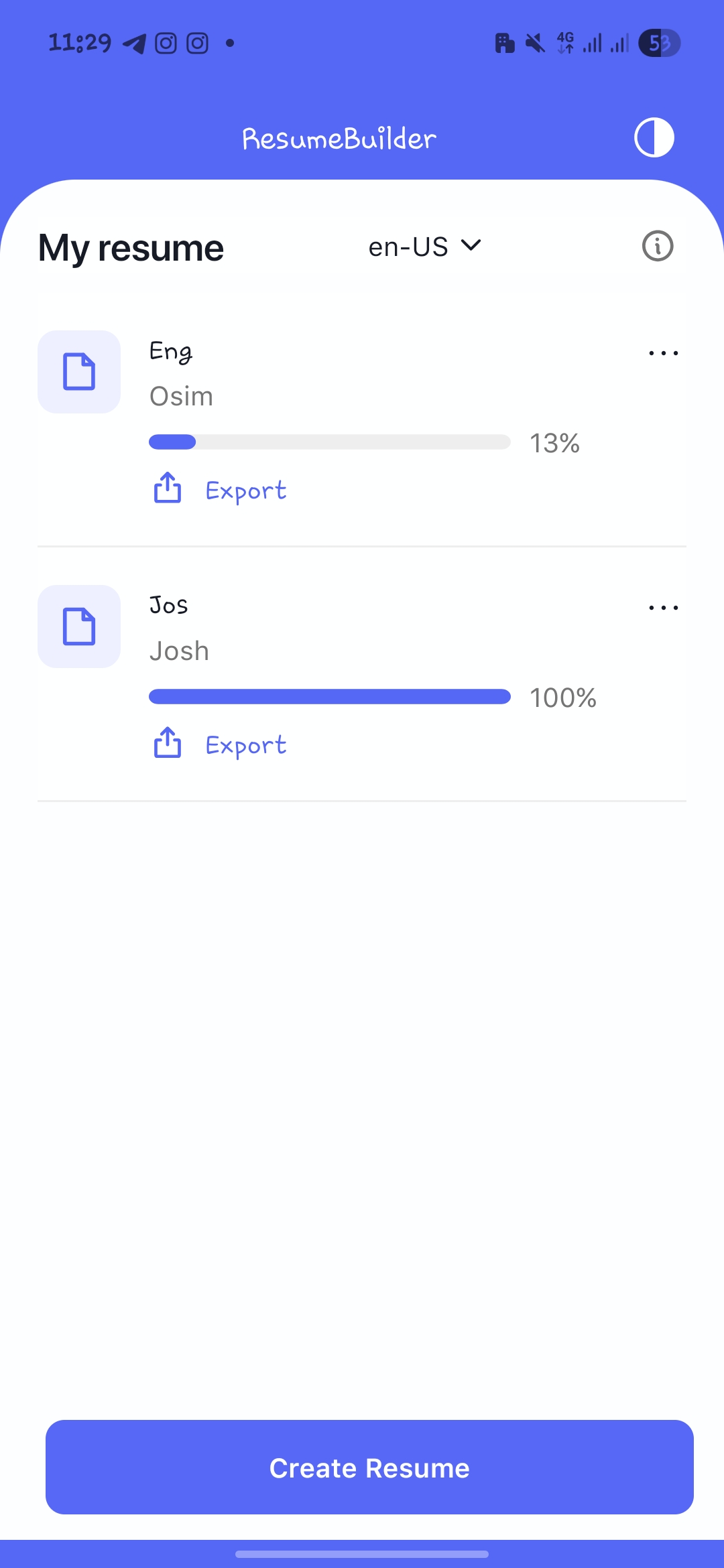Open the info icon

(657, 246)
